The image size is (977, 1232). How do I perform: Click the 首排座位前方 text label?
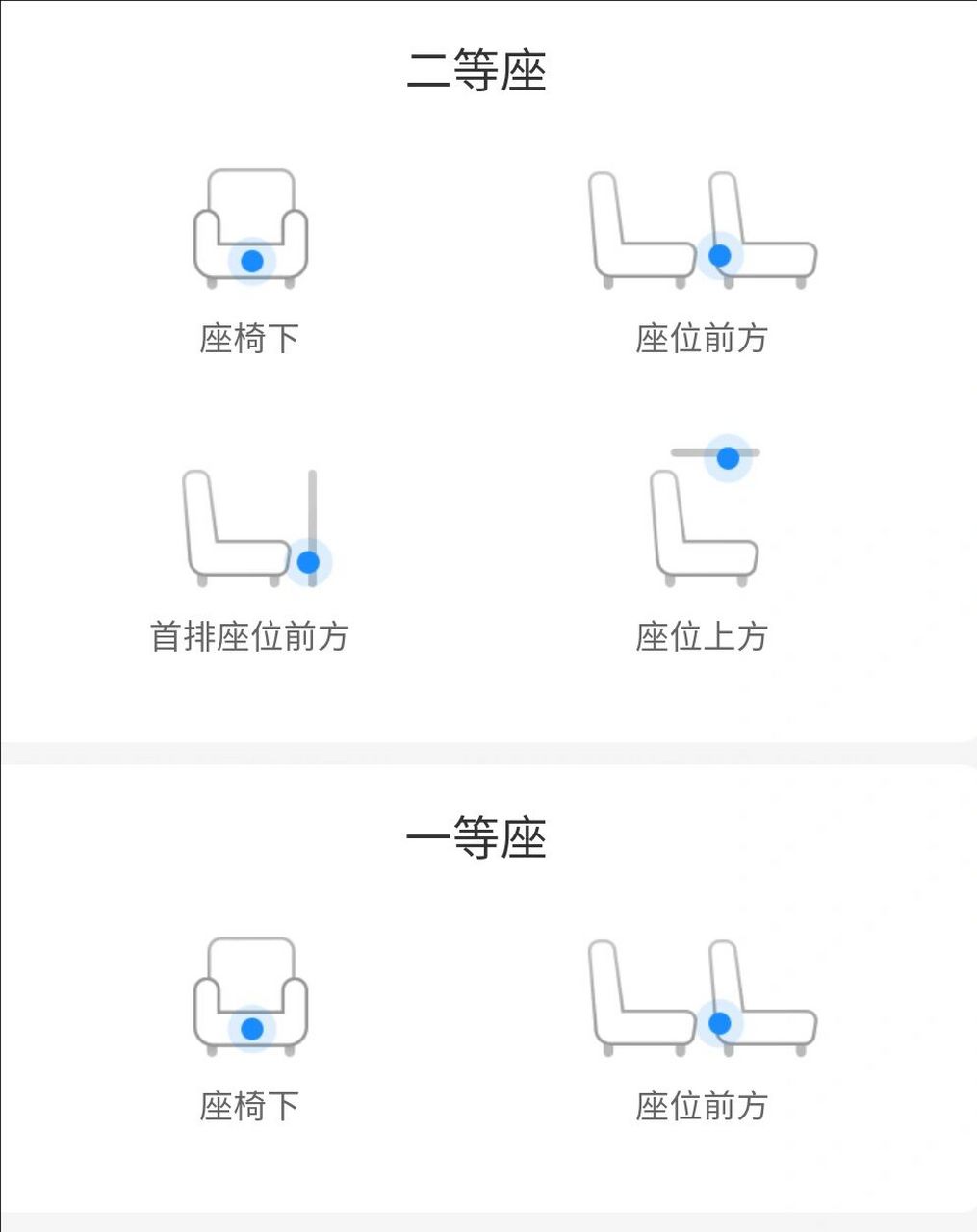click(252, 634)
